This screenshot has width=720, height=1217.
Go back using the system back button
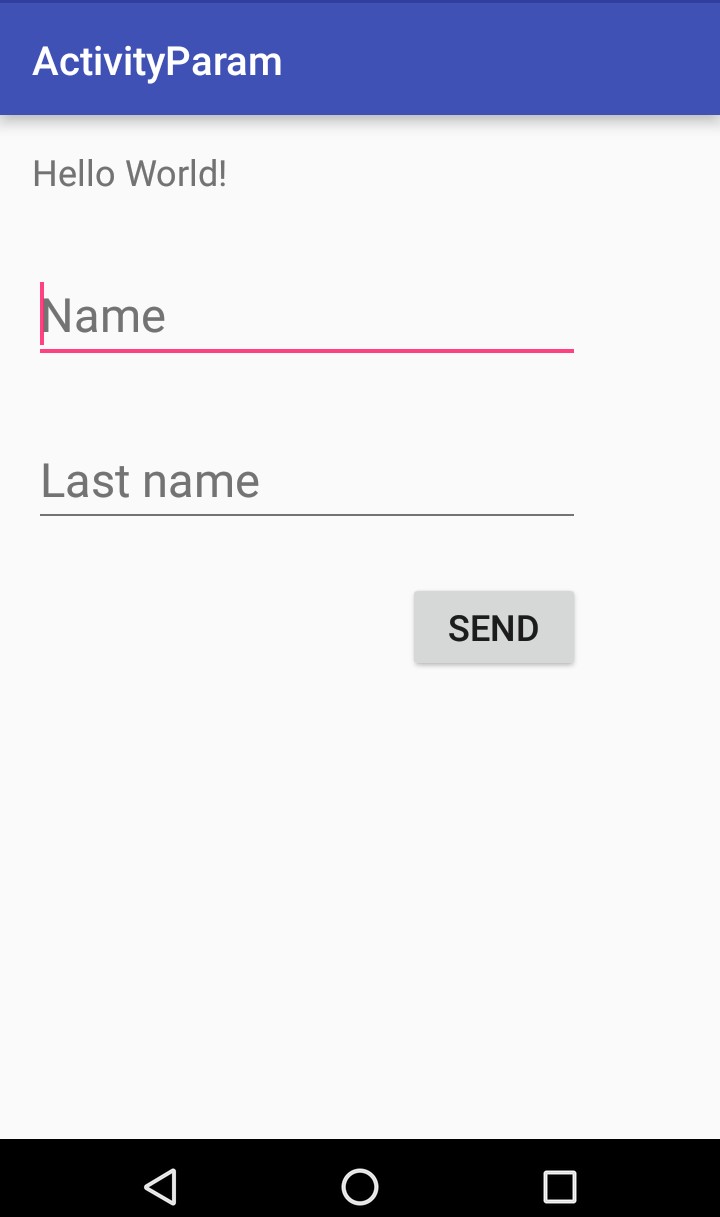(x=160, y=1186)
